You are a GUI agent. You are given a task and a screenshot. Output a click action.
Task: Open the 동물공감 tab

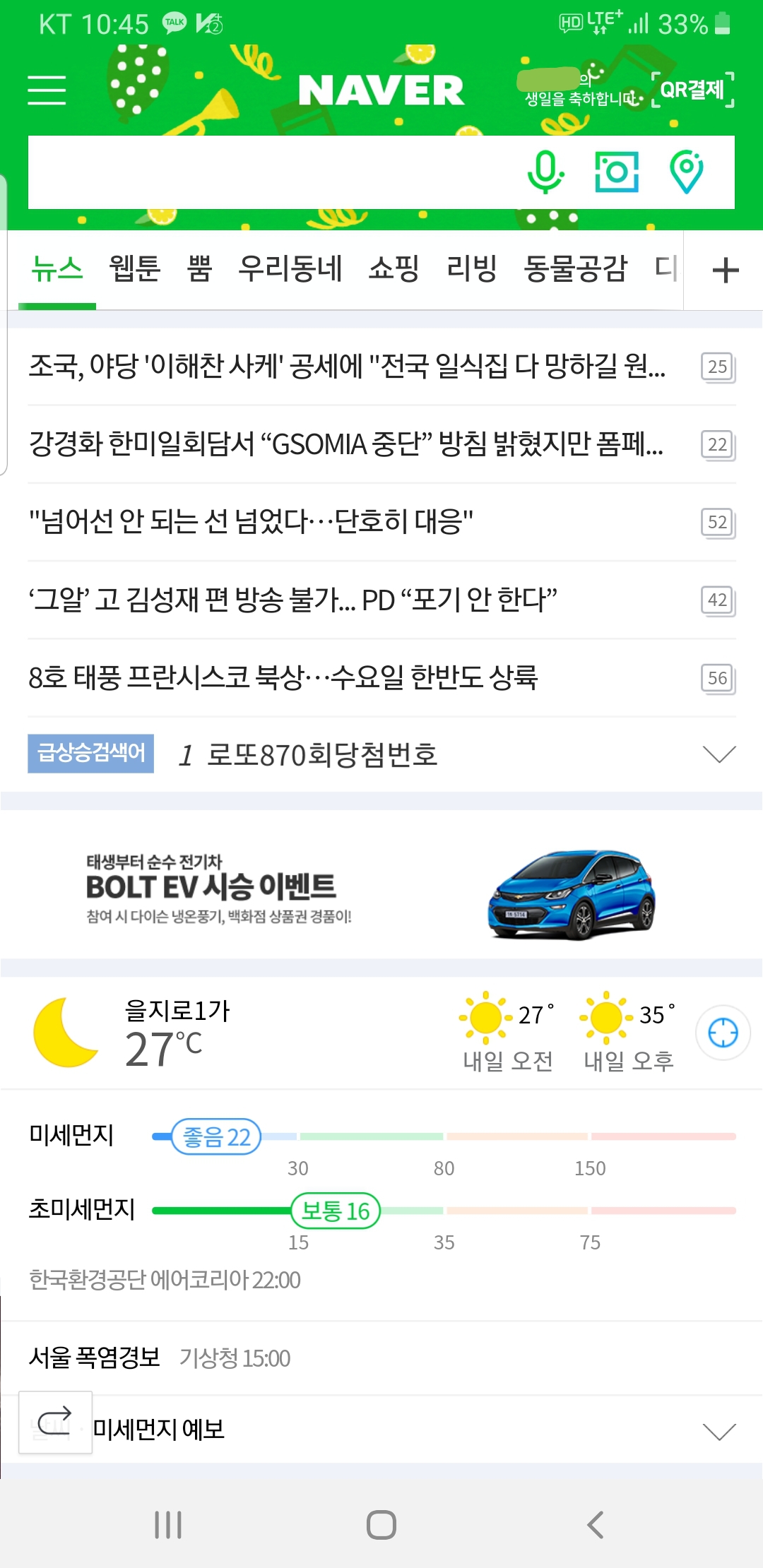575,269
